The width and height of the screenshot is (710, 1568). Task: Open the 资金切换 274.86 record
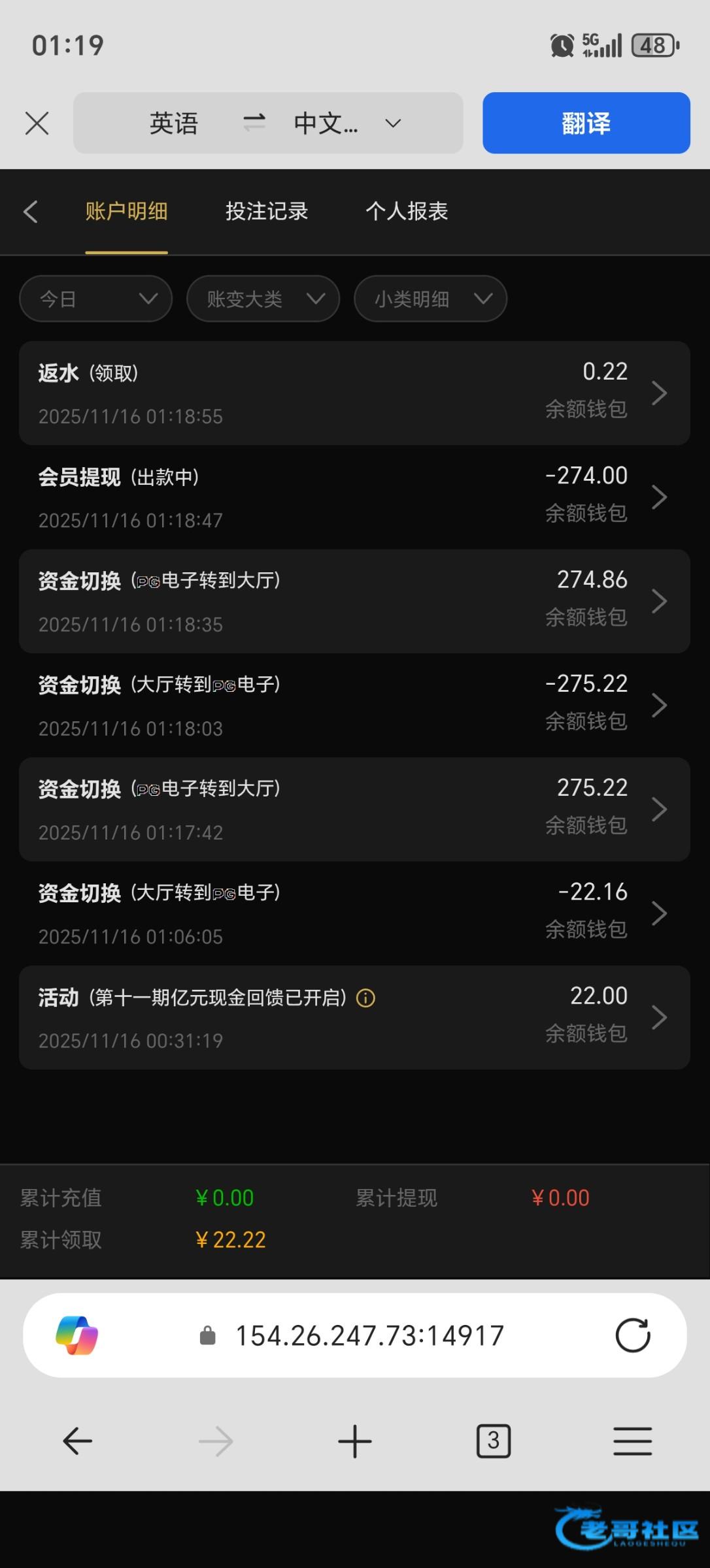[x=354, y=601]
